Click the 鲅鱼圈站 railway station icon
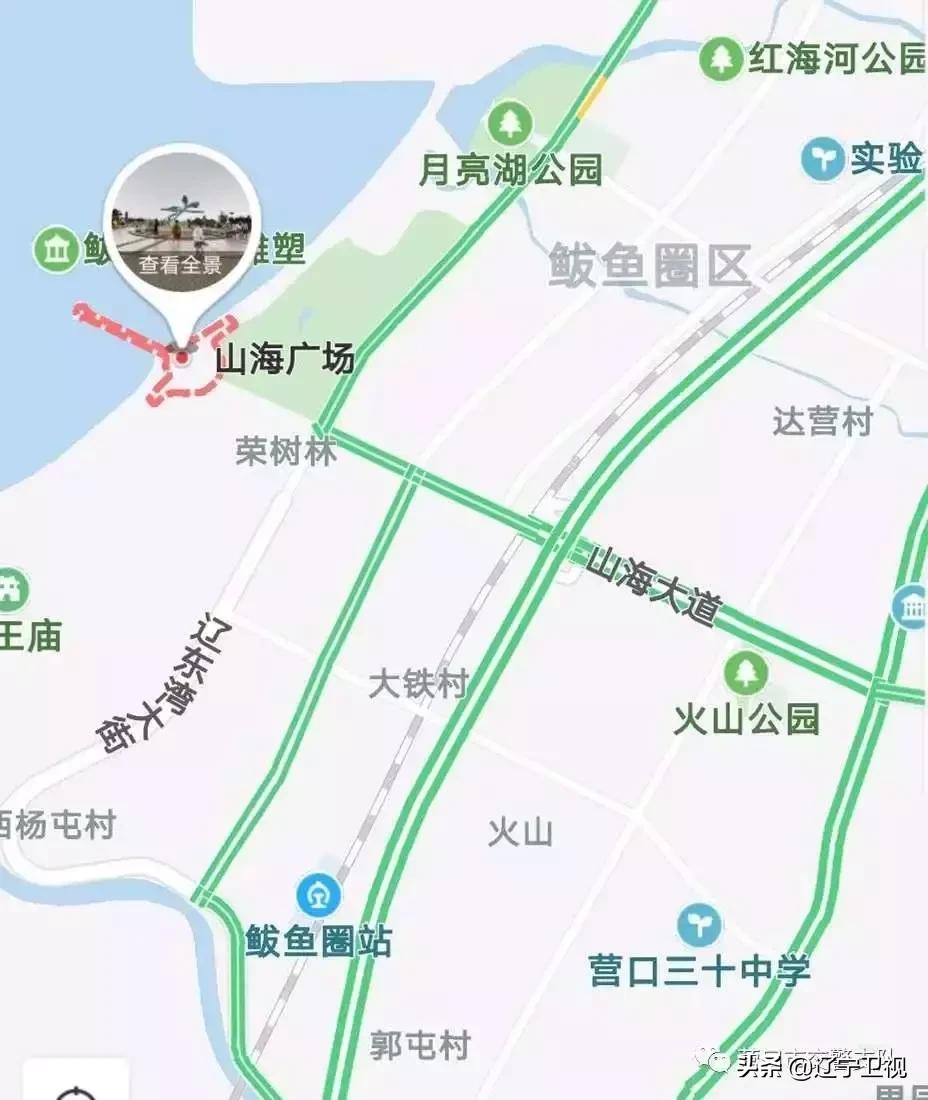Image resolution: width=928 pixels, height=1100 pixels. tap(319, 893)
